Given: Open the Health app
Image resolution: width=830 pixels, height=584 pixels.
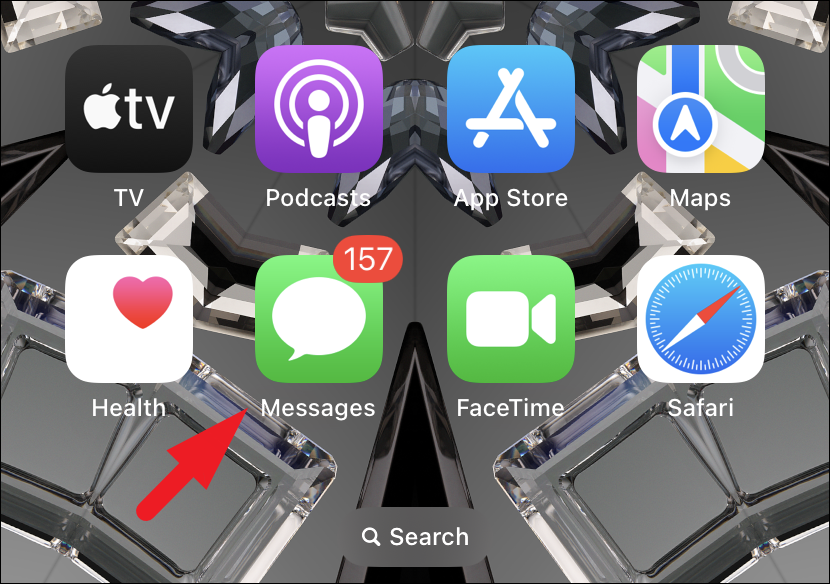Looking at the screenshot, I should (x=128, y=319).
